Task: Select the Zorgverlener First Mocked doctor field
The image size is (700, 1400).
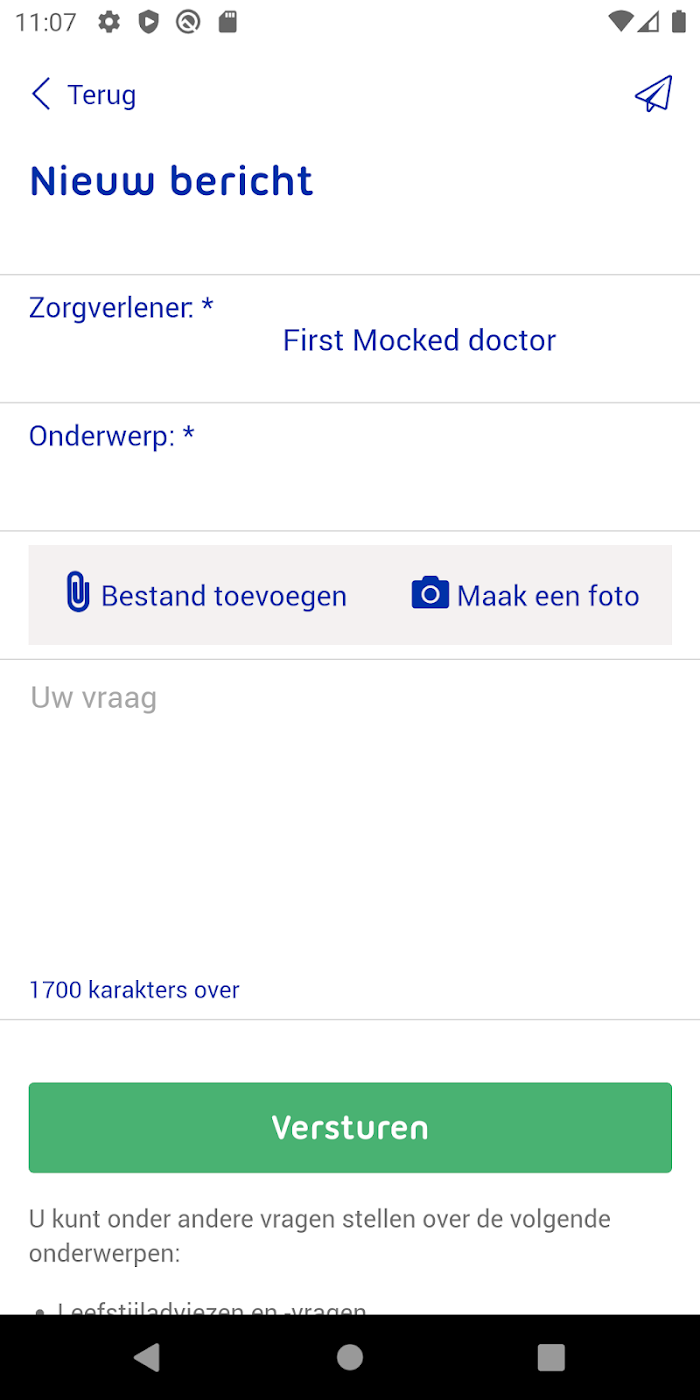Action: [x=419, y=341]
